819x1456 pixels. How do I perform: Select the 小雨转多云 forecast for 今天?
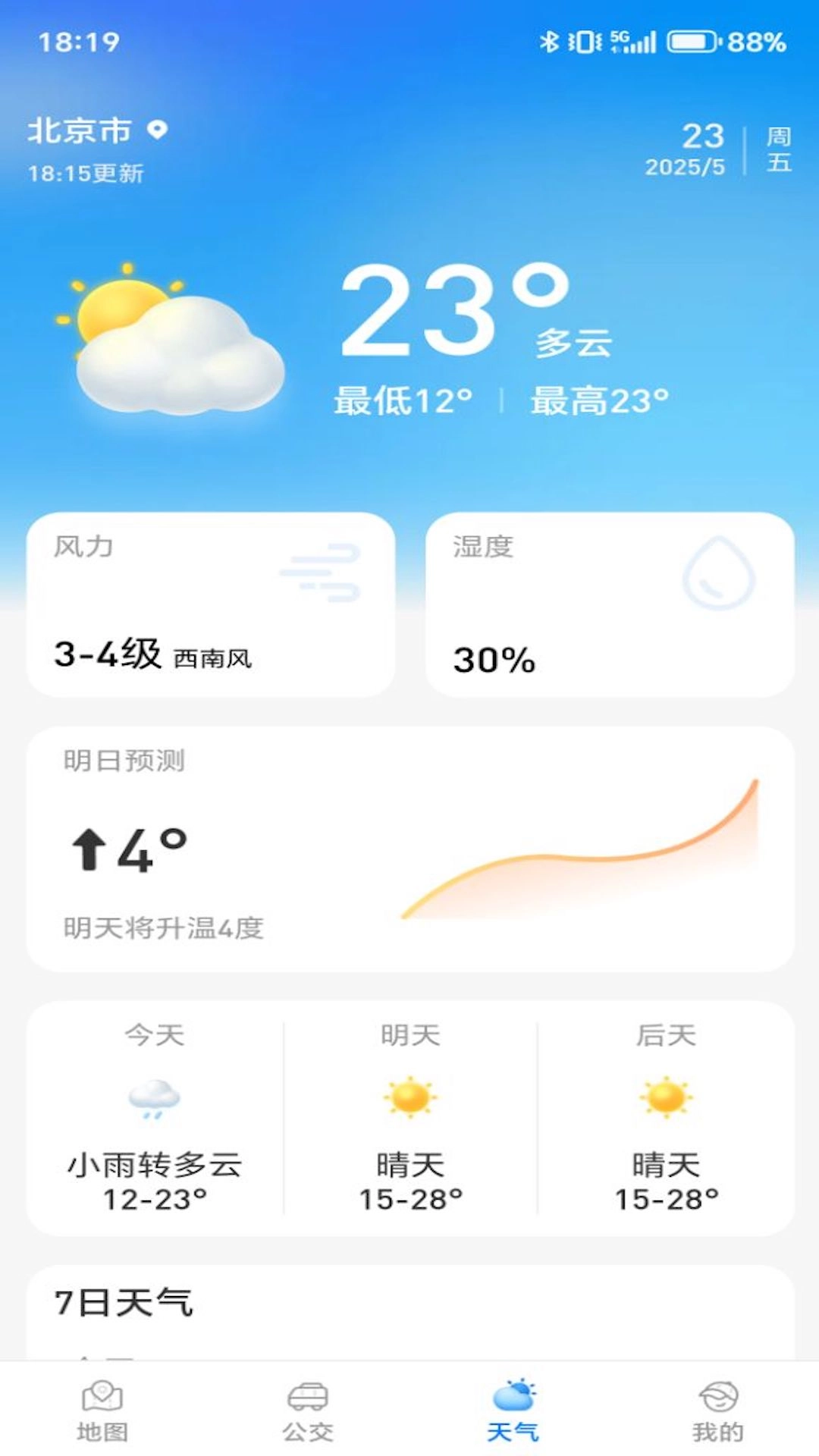[x=153, y=1168]
